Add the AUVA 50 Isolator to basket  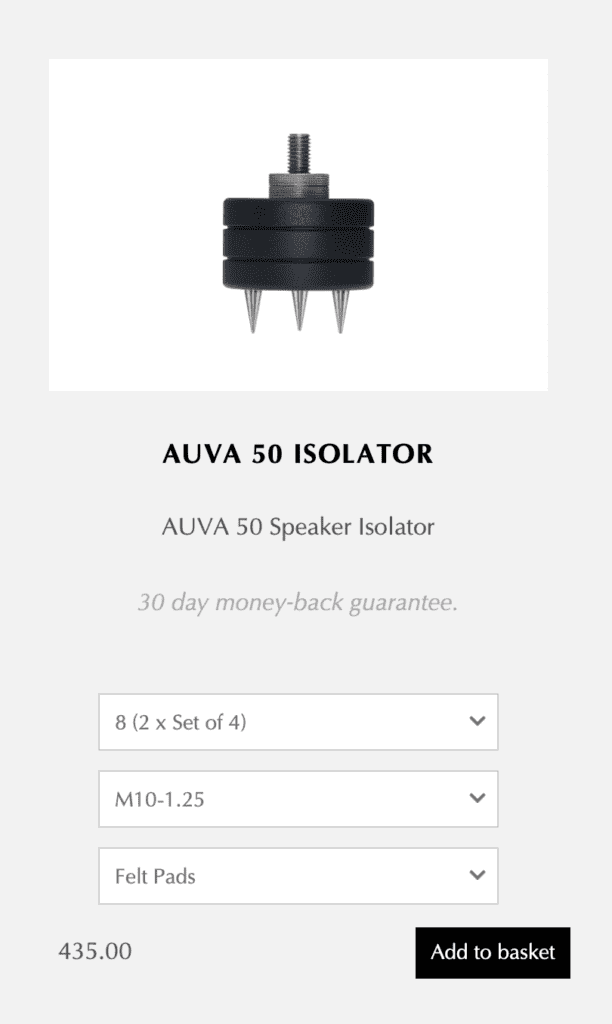[x=492, y=952]
